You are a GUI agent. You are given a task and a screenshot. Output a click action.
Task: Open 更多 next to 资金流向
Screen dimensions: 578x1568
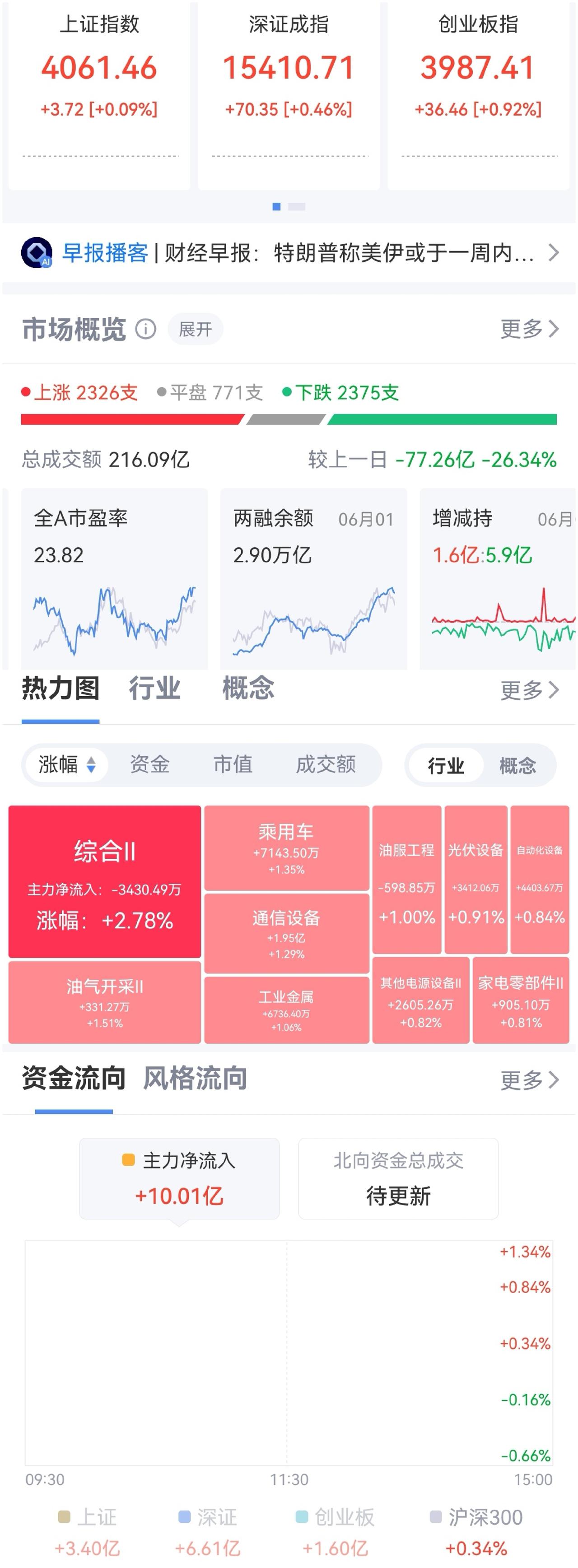click(x=529, y=1080)
